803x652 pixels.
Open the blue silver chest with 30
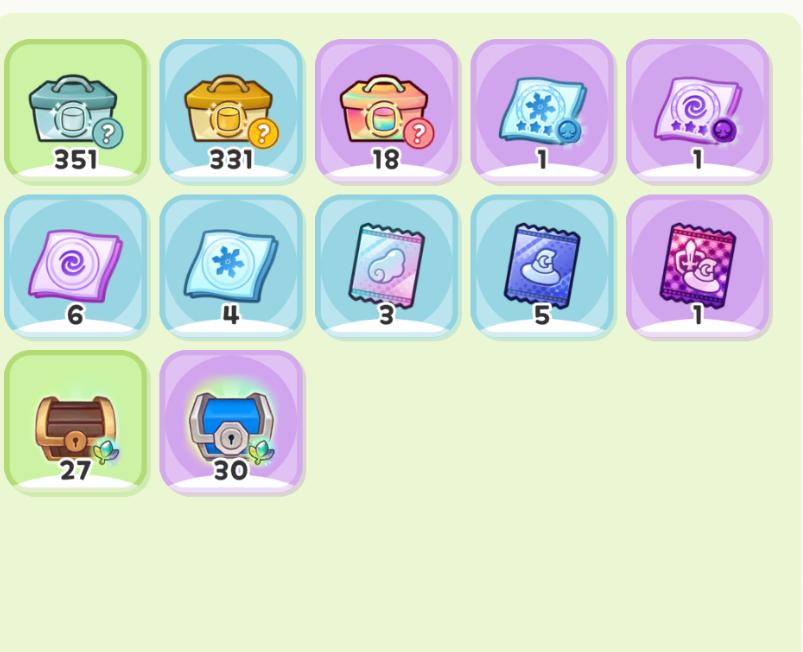(231, 422)
